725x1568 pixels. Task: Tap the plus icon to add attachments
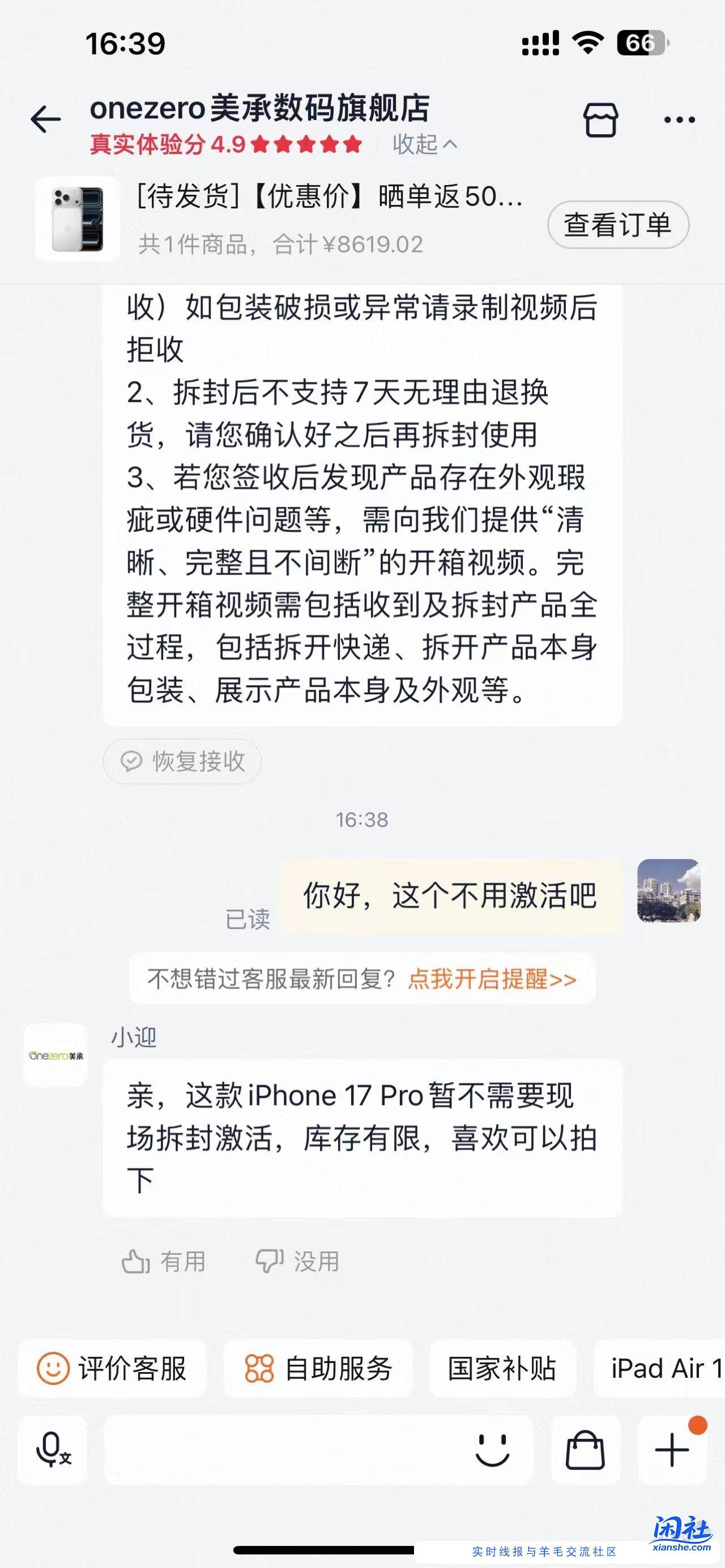coord(670,1451)
